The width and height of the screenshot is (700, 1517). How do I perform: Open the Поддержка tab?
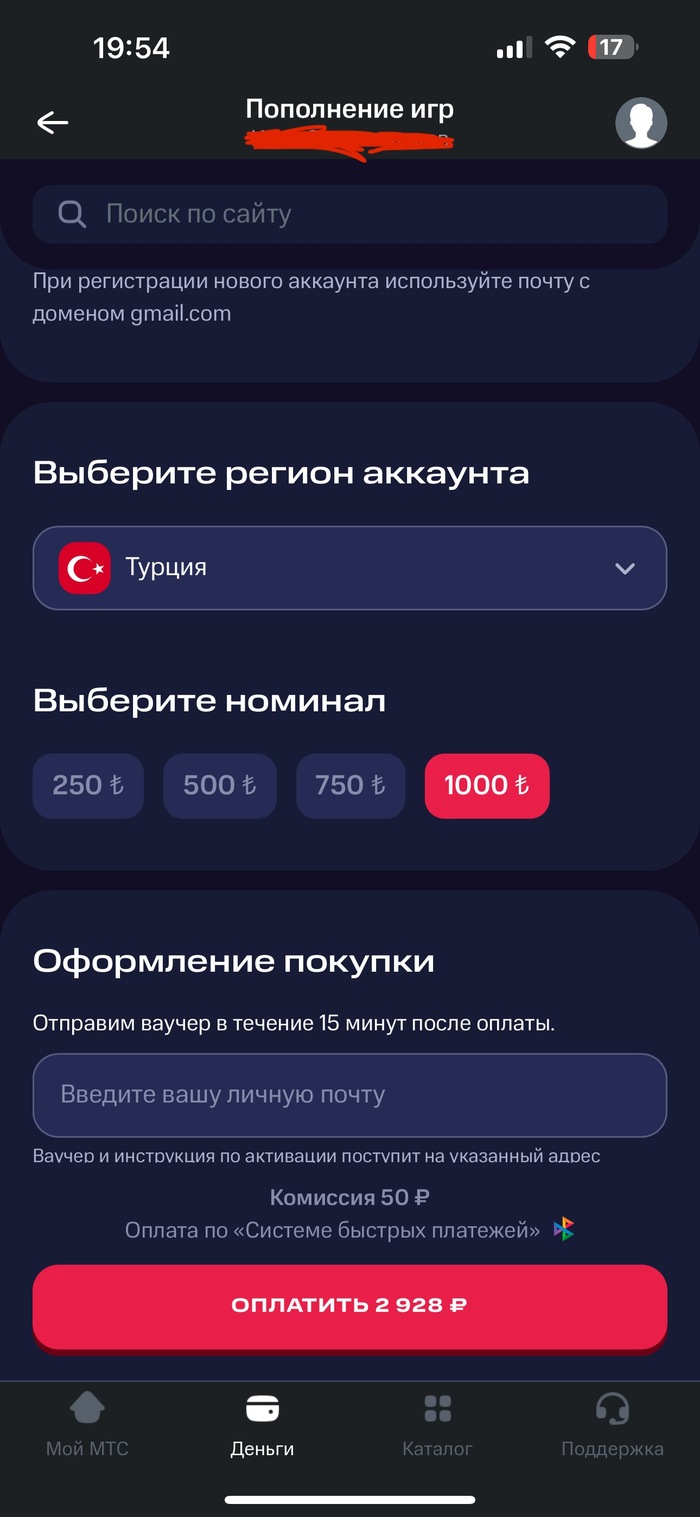(x=612, y=1425)
